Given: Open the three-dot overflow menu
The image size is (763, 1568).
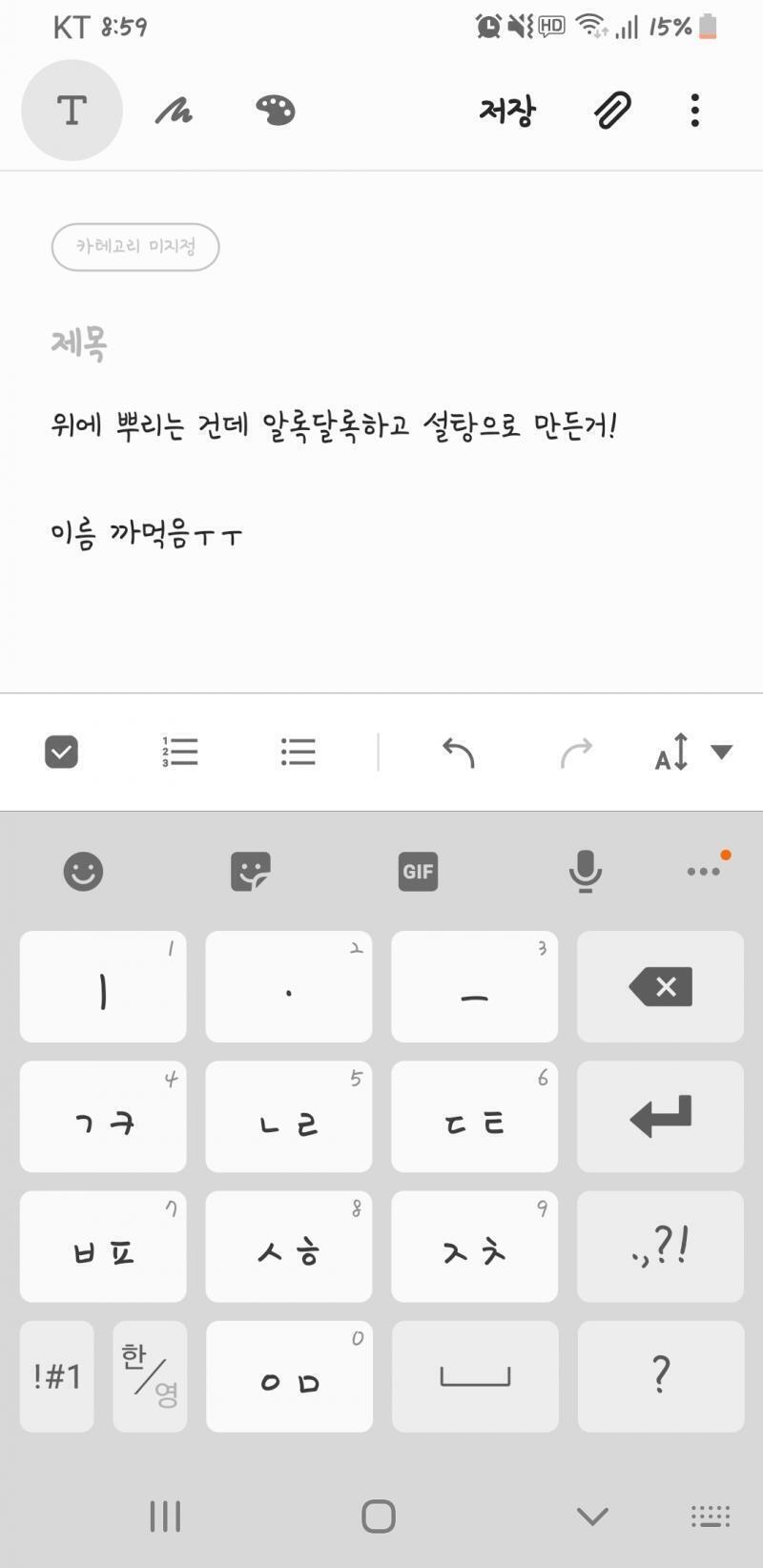Looking at the screenshot, I should (x=695, y=111).
